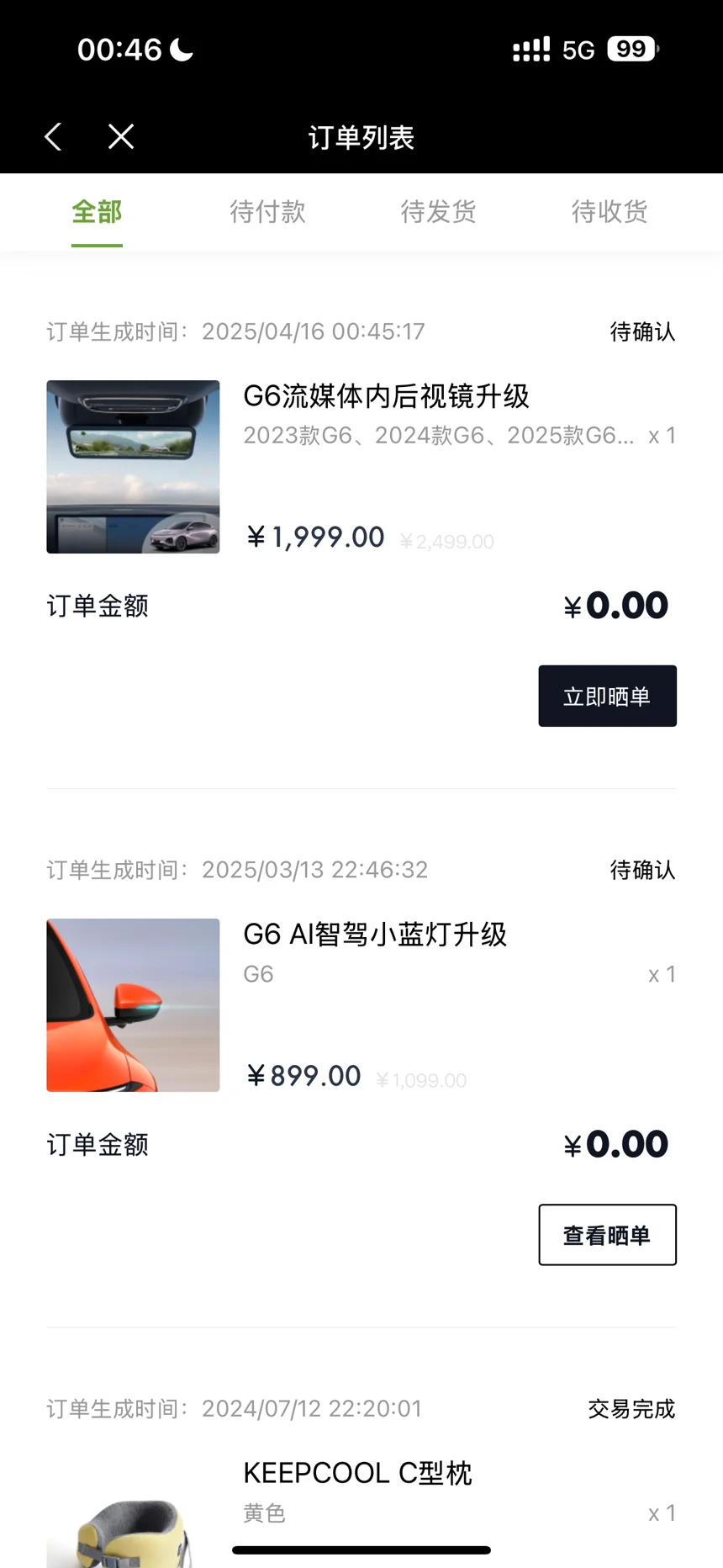Show orders under 待发货
The width and height of the screenshot is (723, 1568).
438,212
